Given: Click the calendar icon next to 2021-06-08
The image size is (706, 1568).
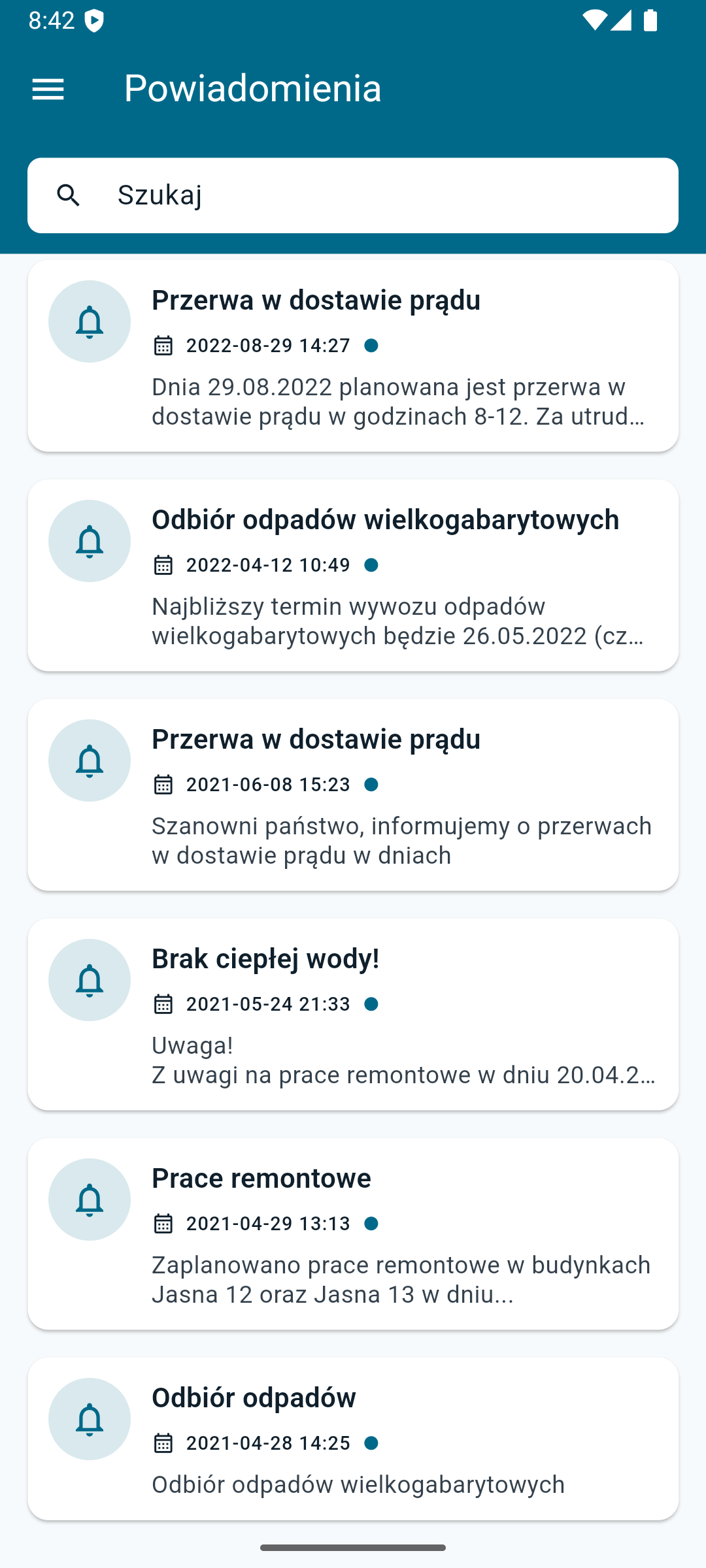Looking at the screenshot, I should [163, 785].
